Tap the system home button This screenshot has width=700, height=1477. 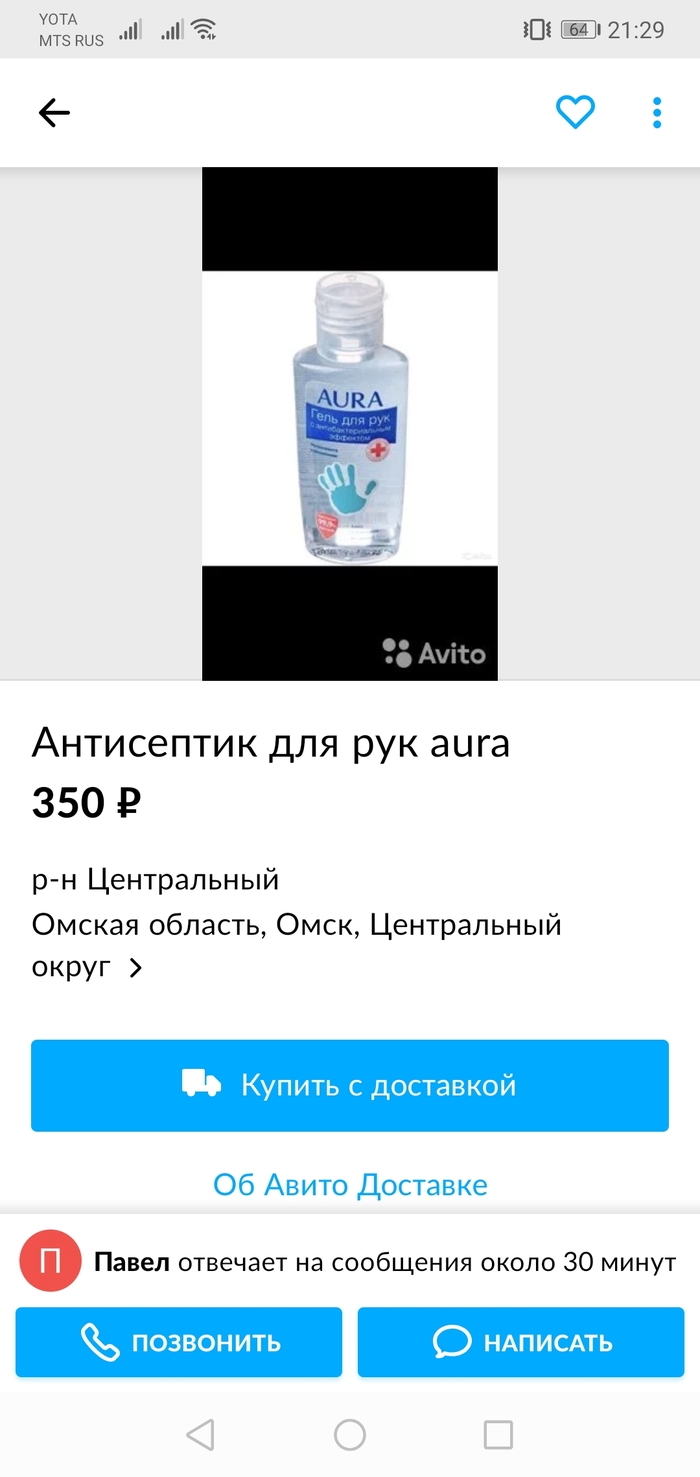(350, 1435)
